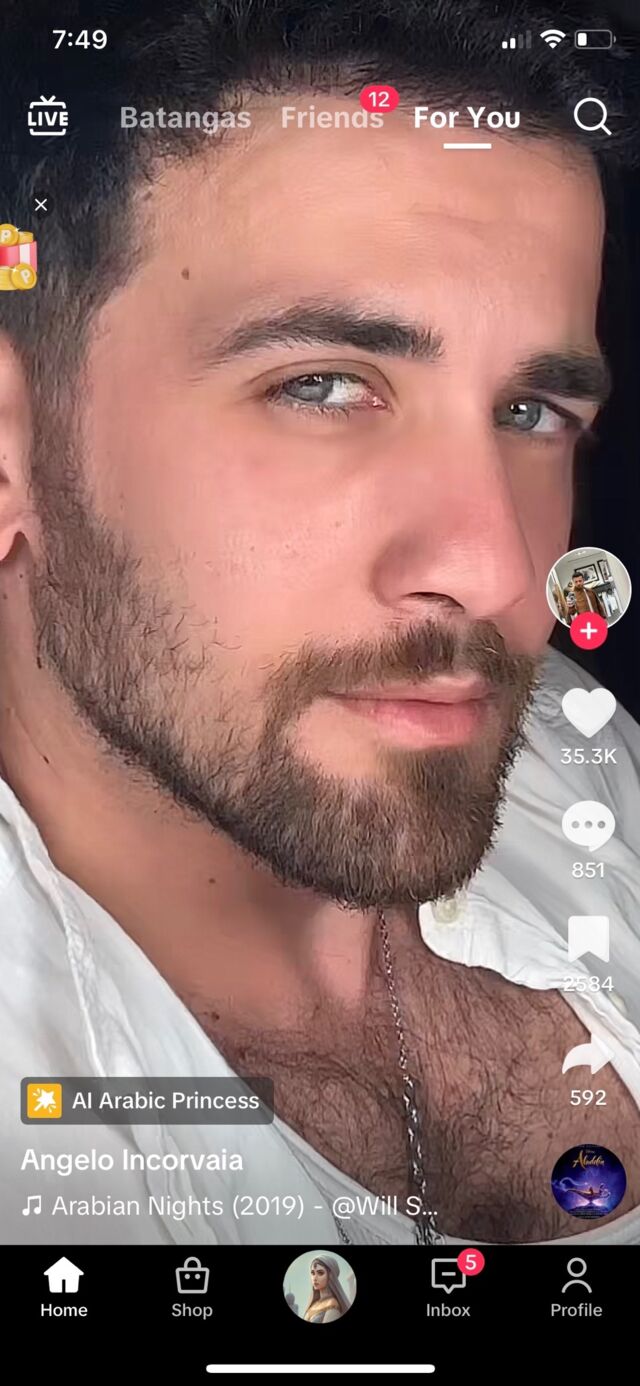Open the Inbox tab
Viewport: 640px width, 1386px height.
(x=448, y=1288)
